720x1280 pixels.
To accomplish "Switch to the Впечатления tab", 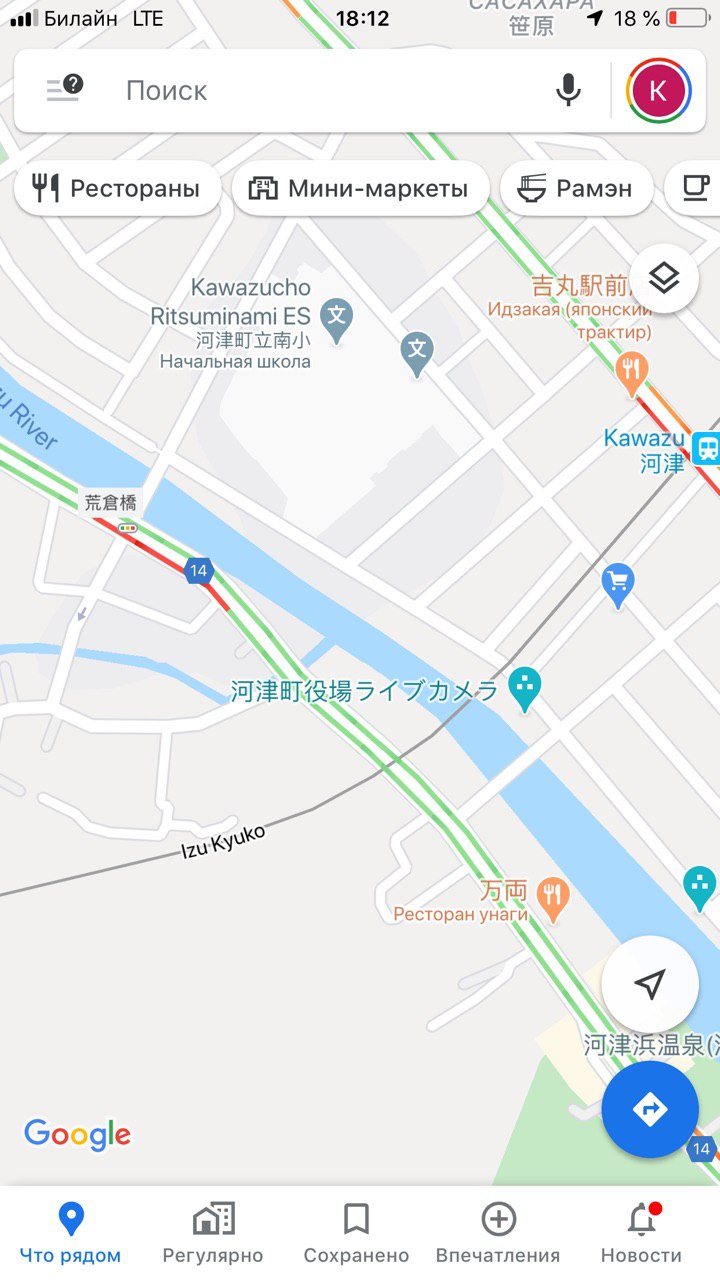I will (498, 1234).
